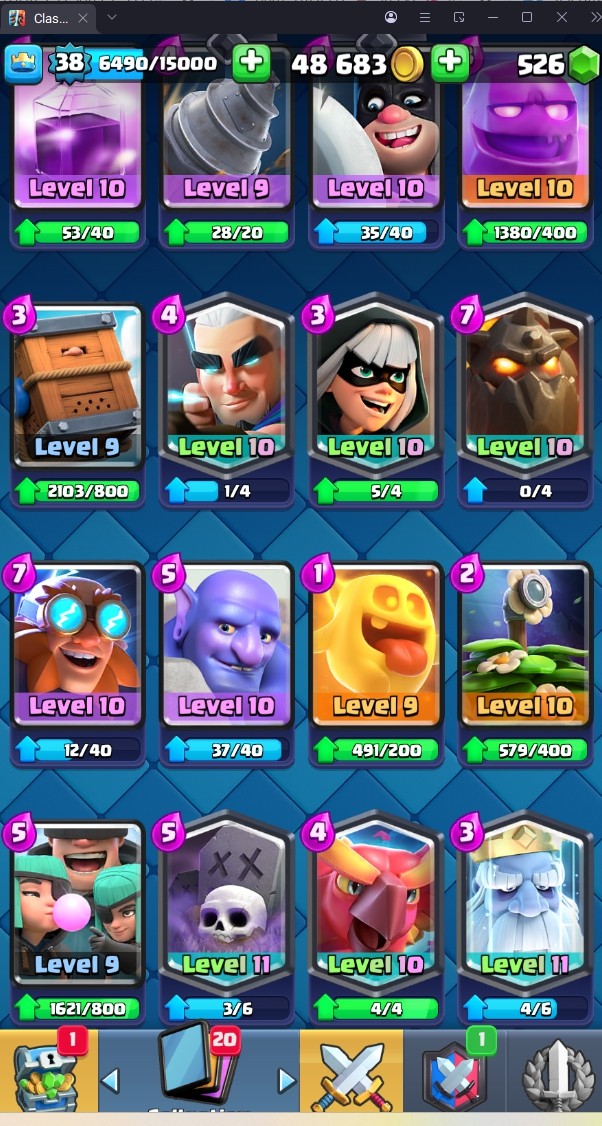
Task: Open the flower periscope card with 579/400
Action: pos(523,645)
